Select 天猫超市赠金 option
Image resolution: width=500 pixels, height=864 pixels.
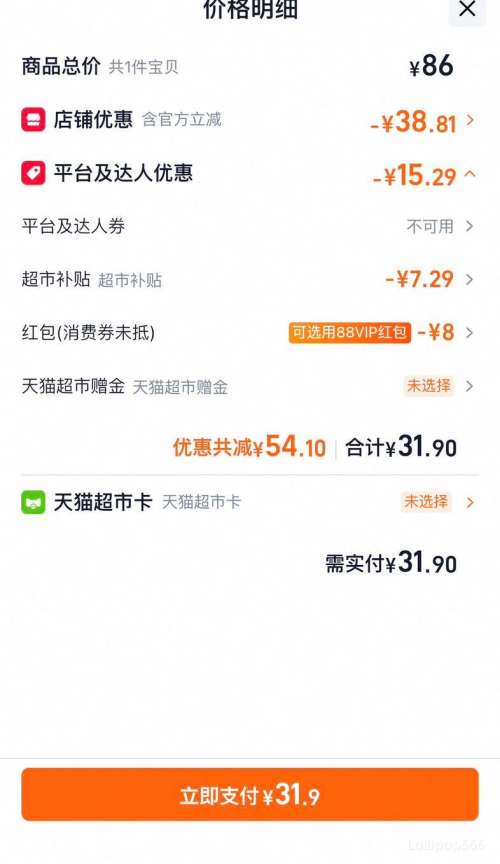[250, 386]
